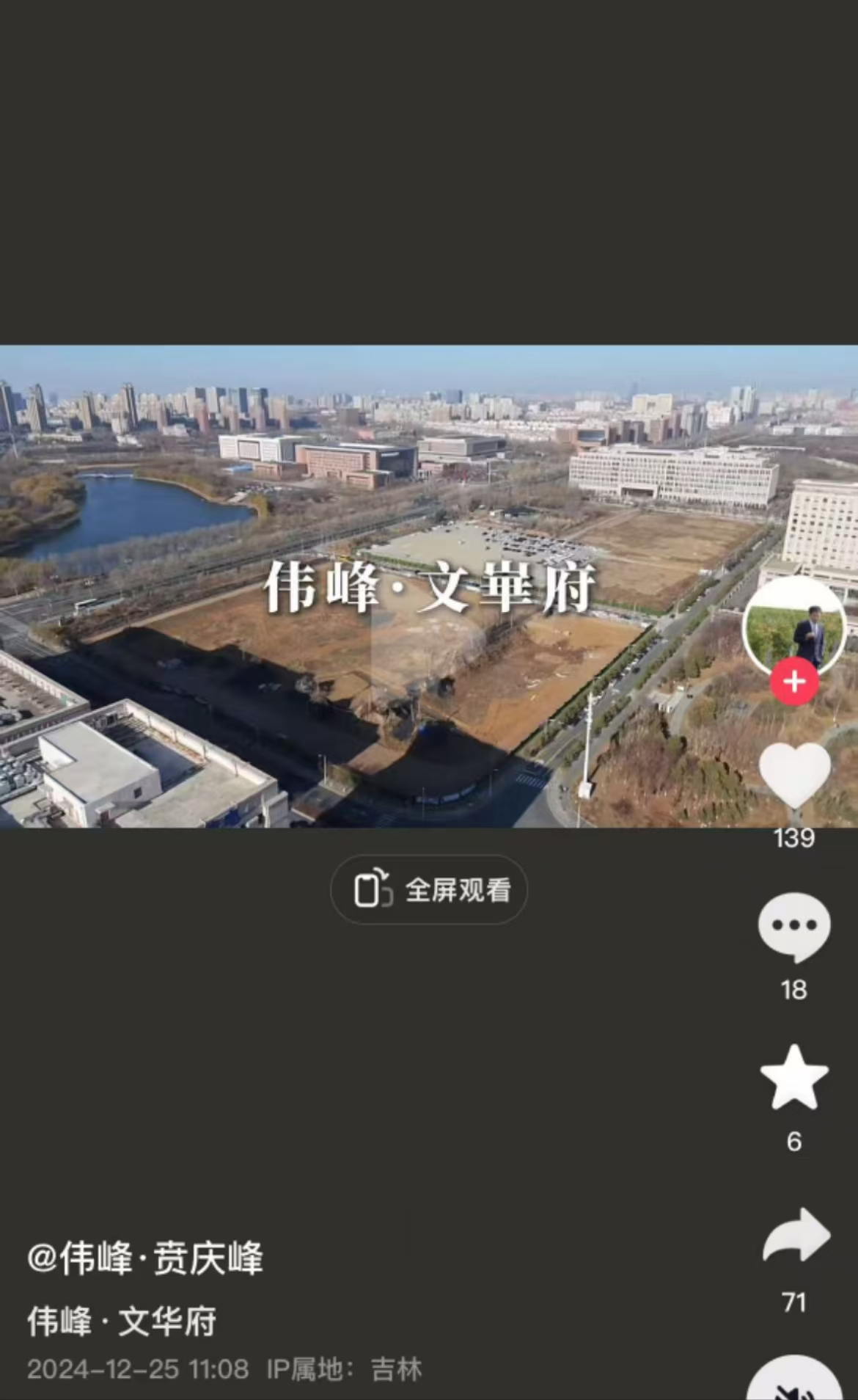Open @伟峰·贲庆峰 username link

point(145,1258)
